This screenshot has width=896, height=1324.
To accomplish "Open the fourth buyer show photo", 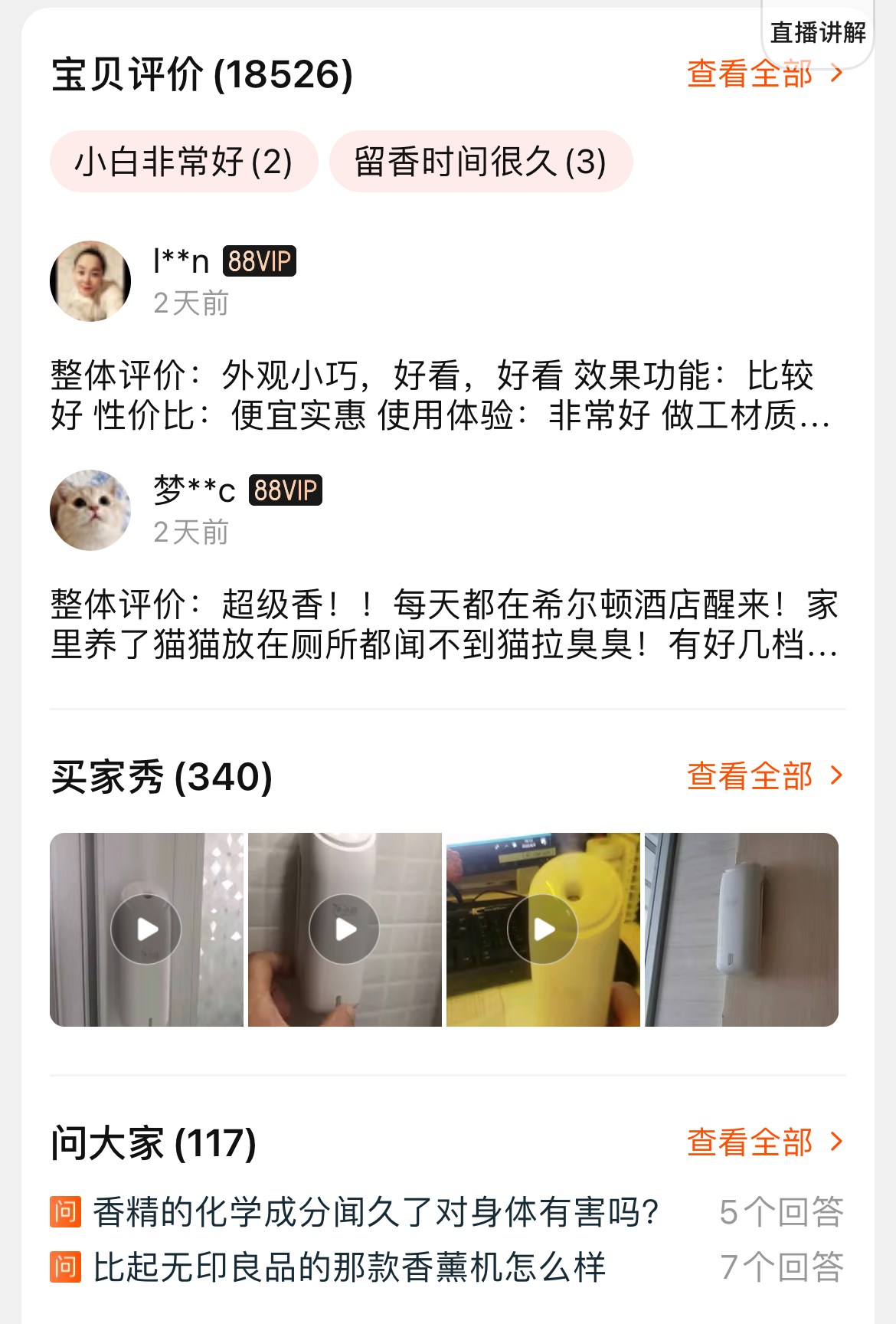I will pyautogui.click(x=741, y=929).
